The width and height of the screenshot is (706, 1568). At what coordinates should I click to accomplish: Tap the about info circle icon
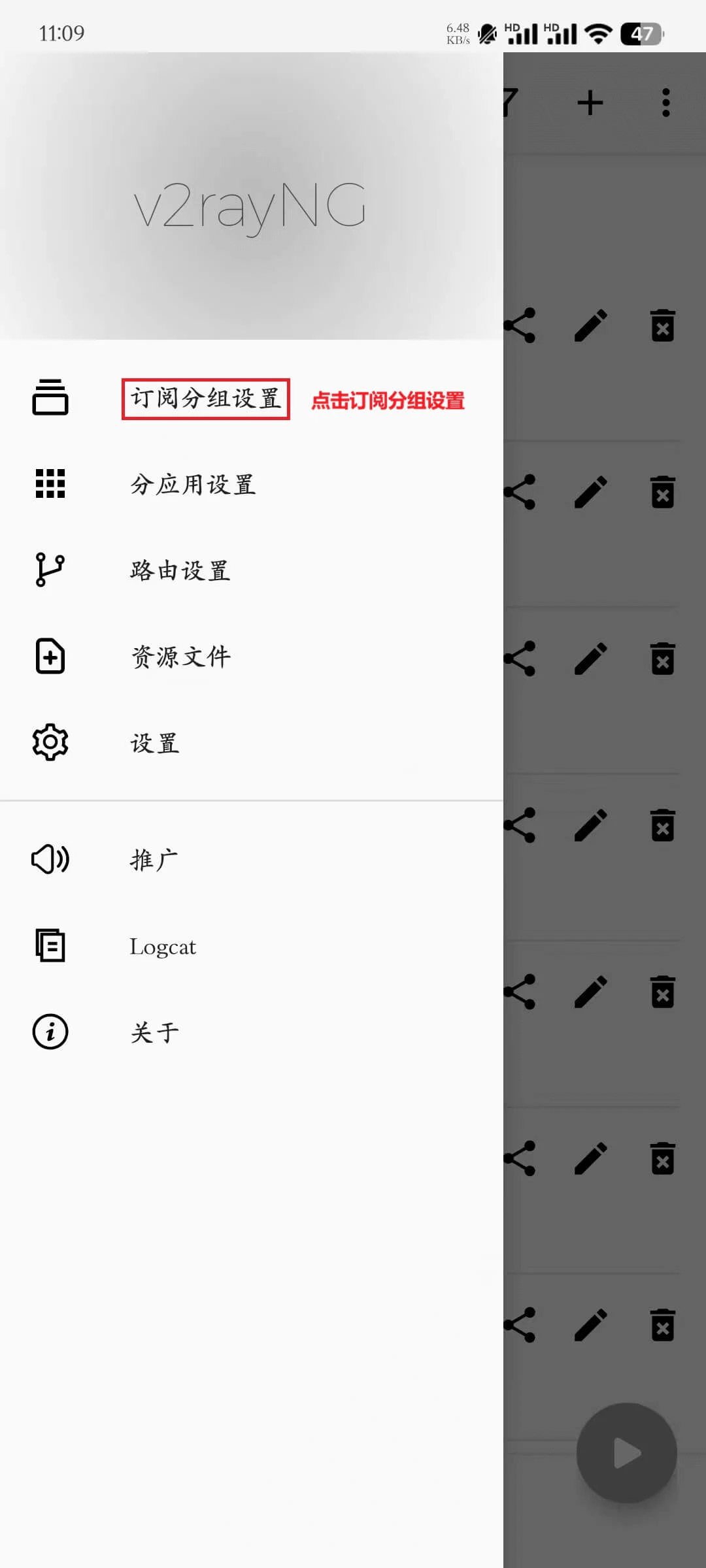point(50,1032)
